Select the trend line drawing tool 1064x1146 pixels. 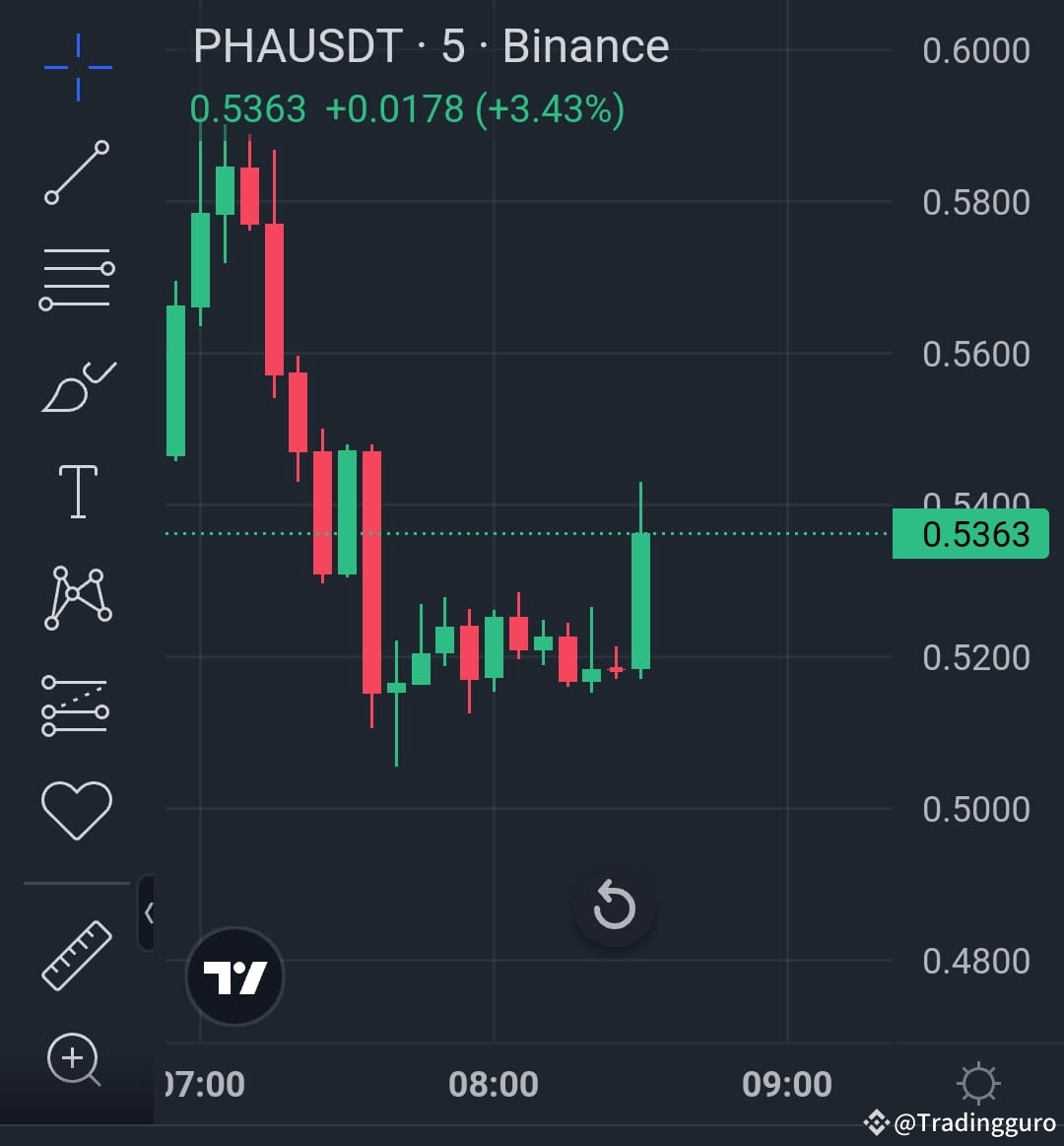77,172
